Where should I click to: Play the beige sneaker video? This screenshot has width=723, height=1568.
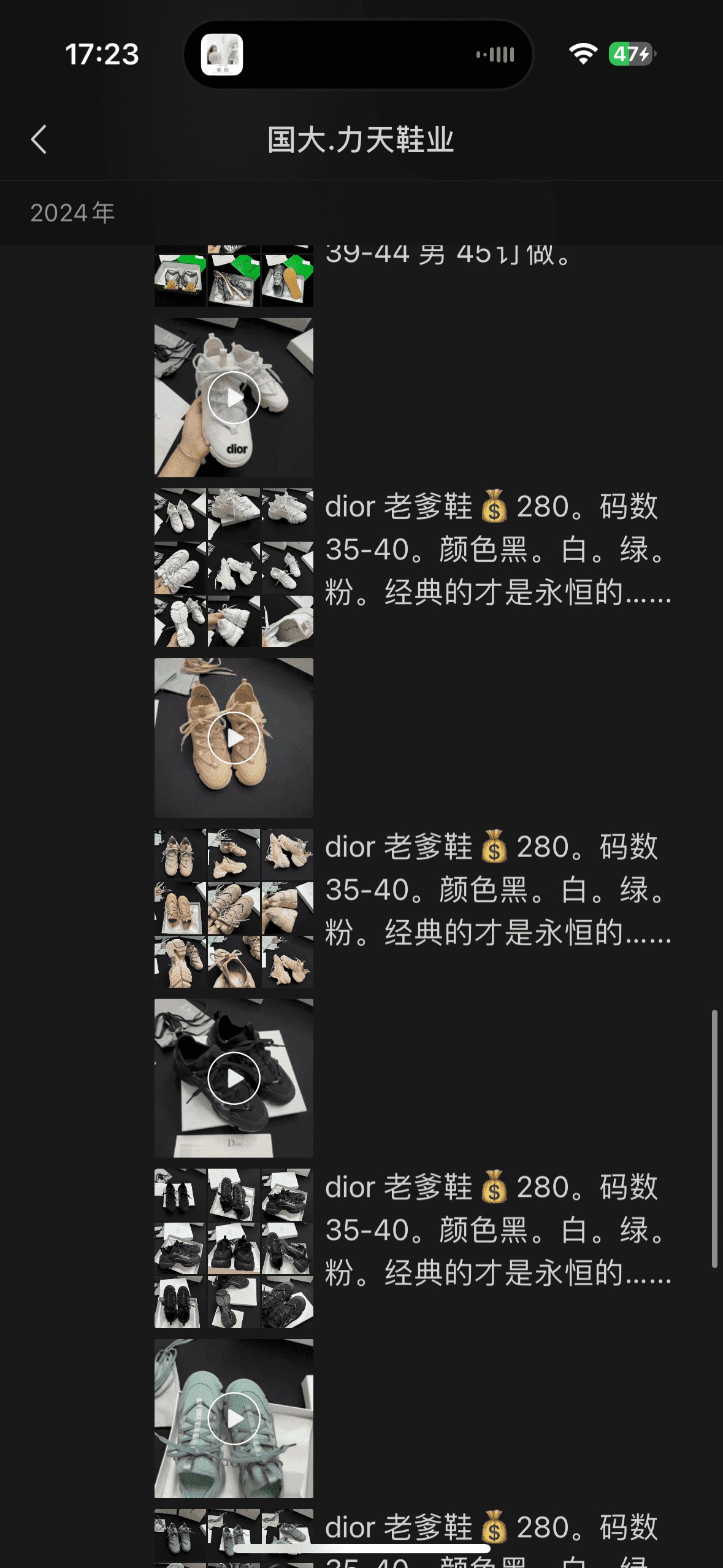pyautogui.click(x=234, y=738)
